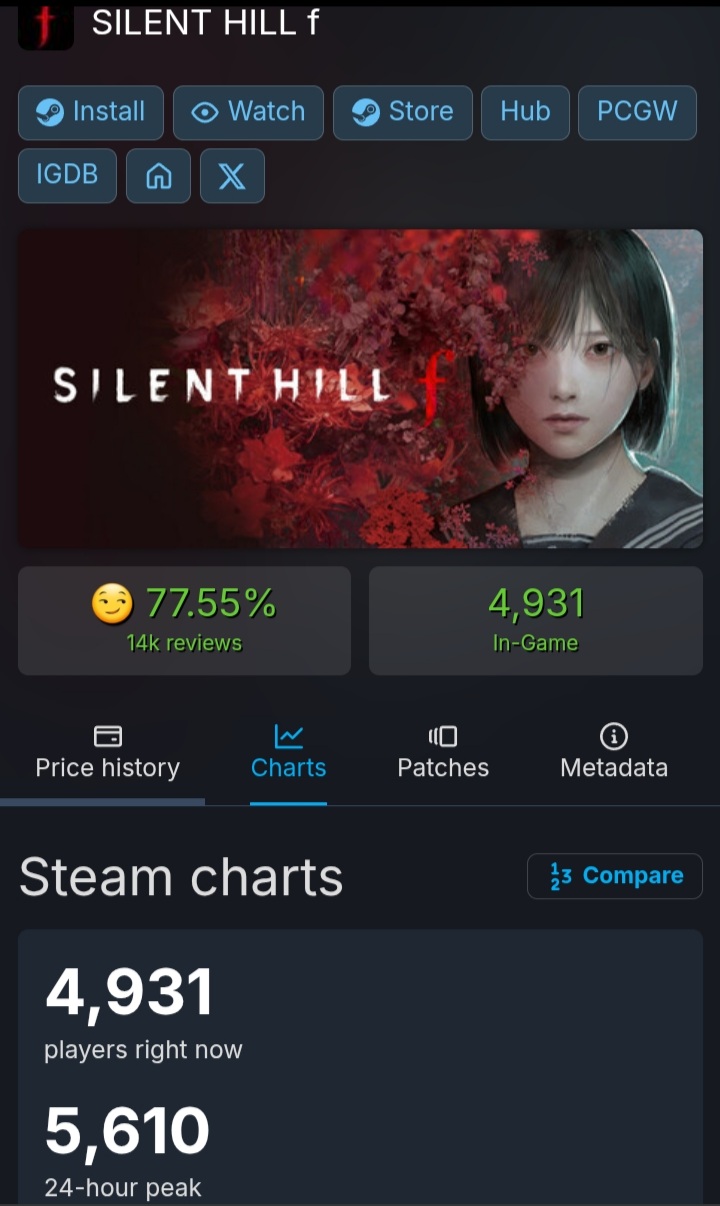The width and height of the screenshot is (720, 1206).
Task: Open the 77.55% reviews rating box
Action: pyautogui.click(x=184, y=621)
